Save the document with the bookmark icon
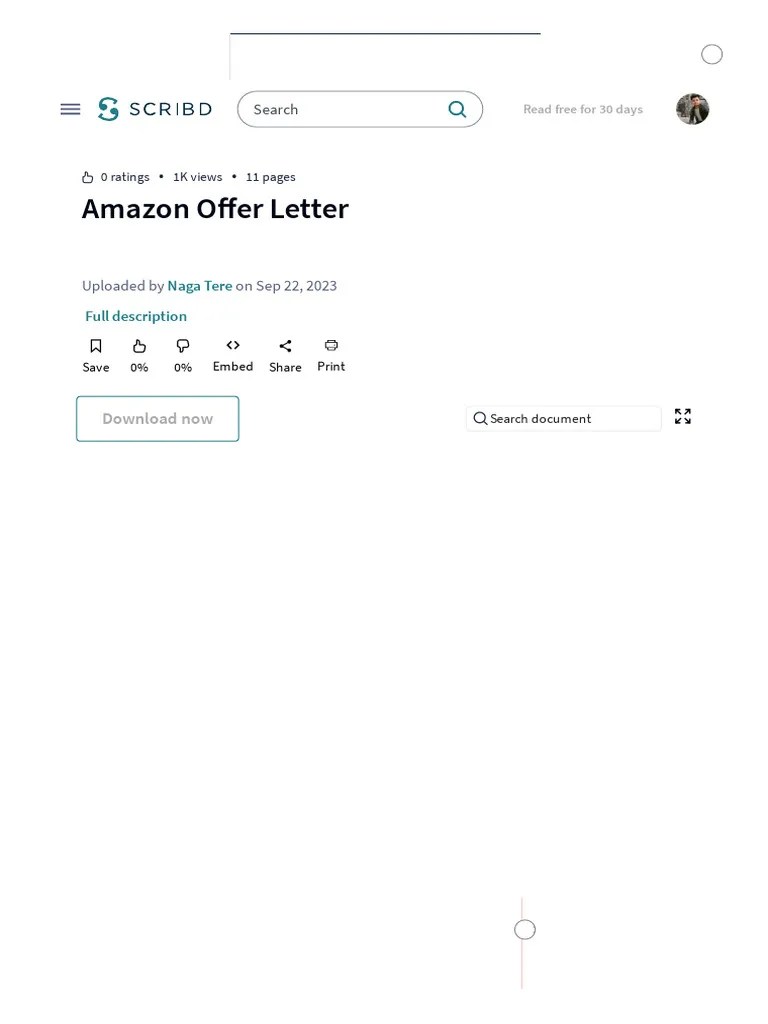The image size is (768, 1024). click(x=95, y=352)
